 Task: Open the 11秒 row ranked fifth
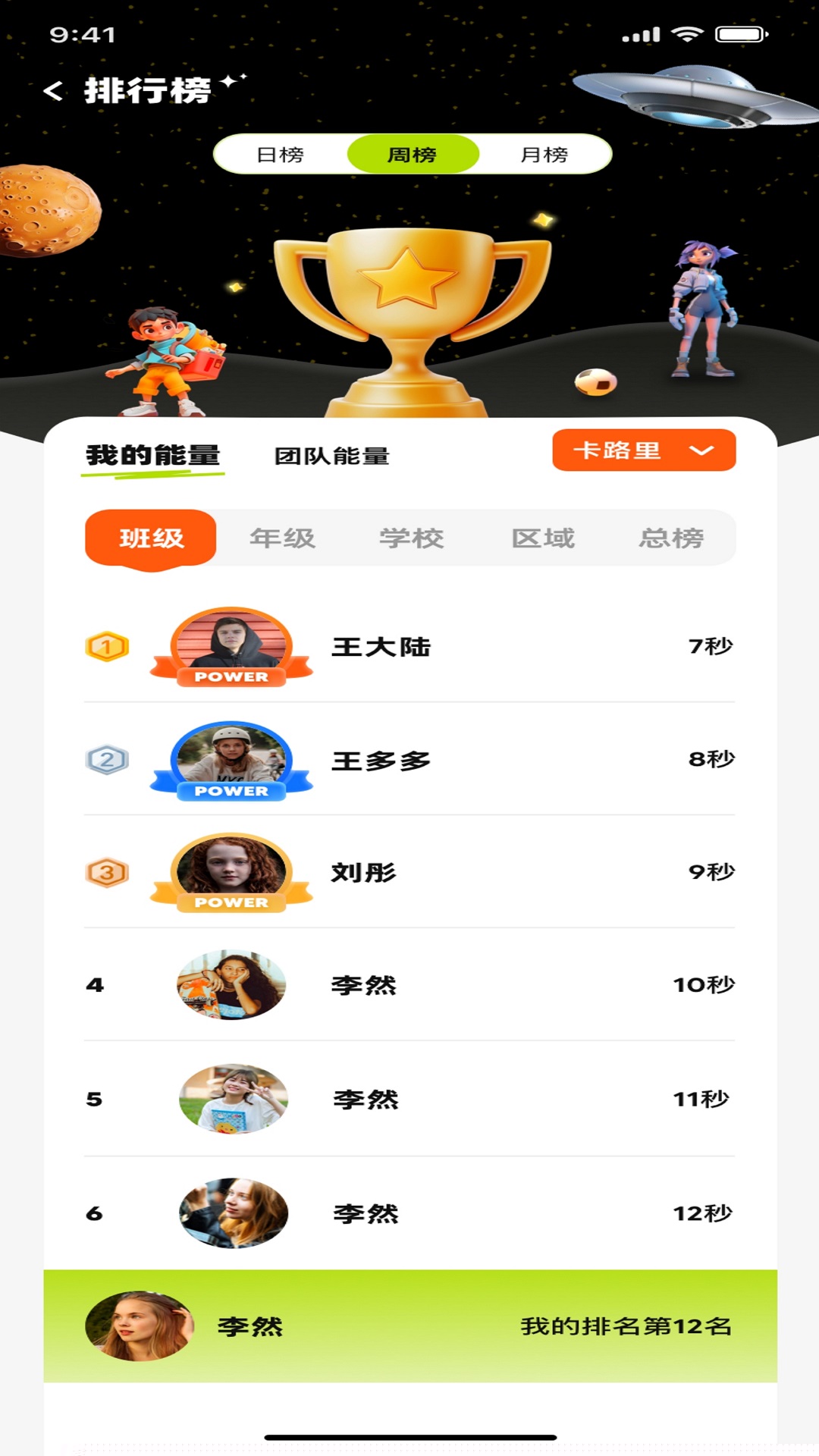click(409, 1099)
